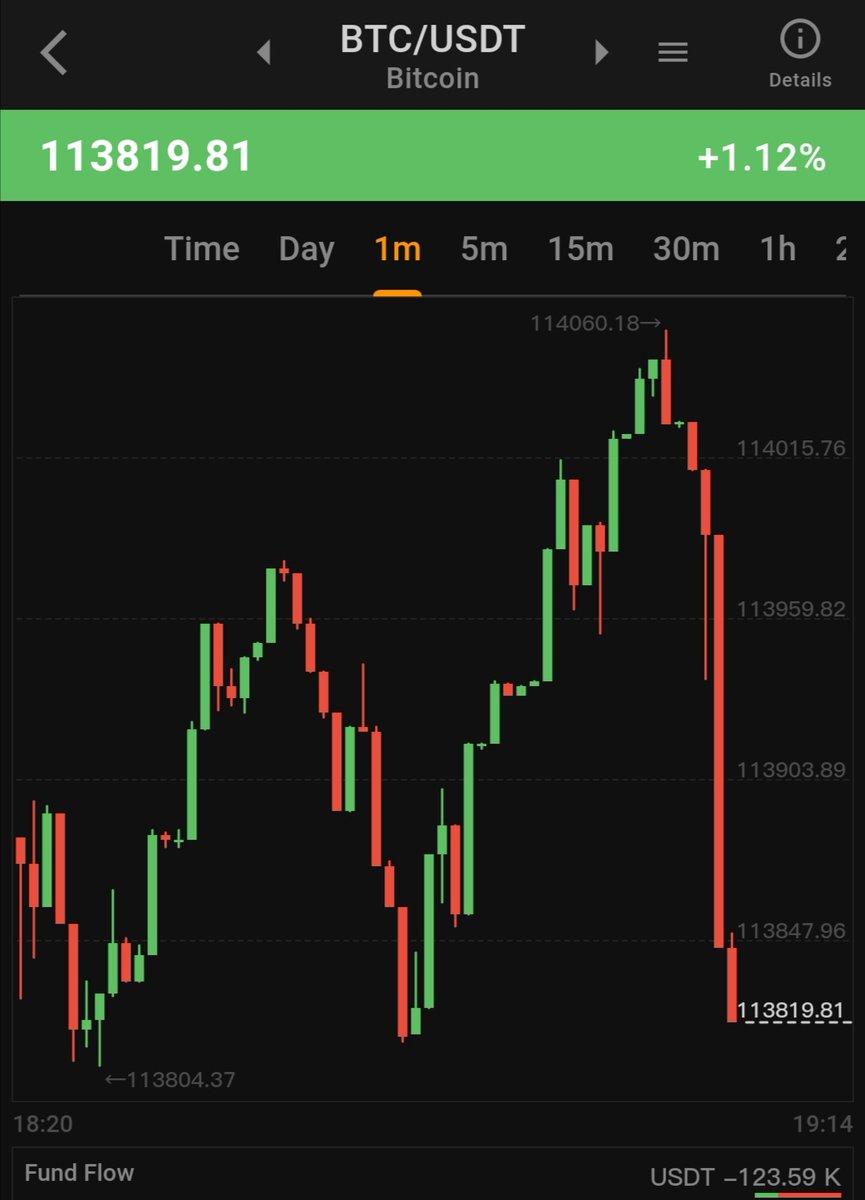Switch to the next trading pair
The width and height of the screenshot is (865, 1200).
(x=601, y=52)
